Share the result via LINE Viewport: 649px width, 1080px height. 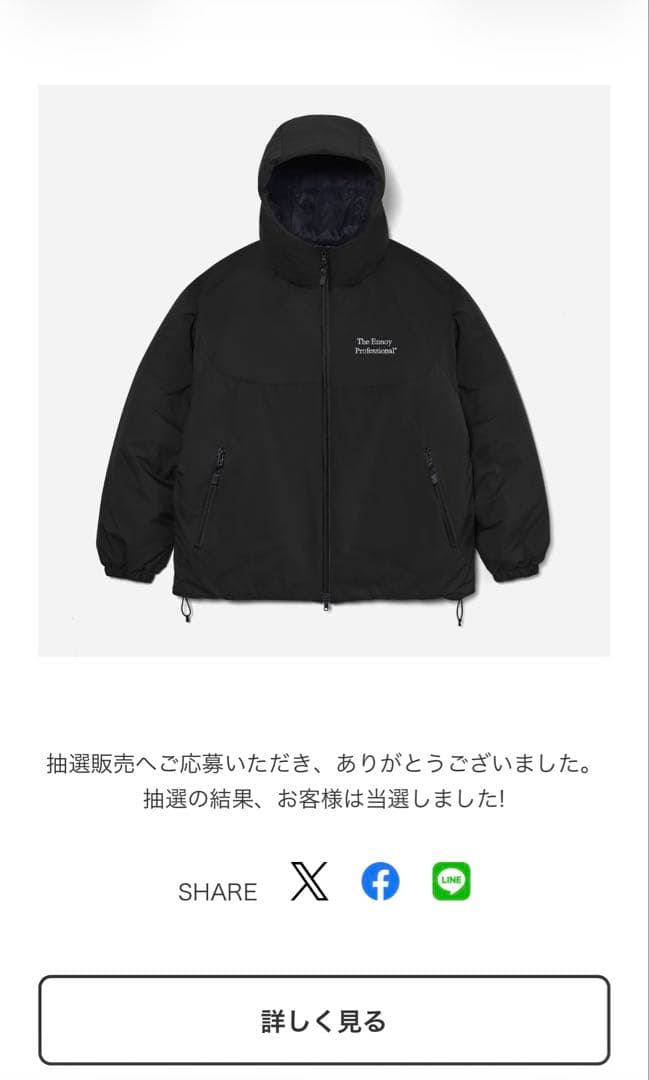[x=451, y=882]
